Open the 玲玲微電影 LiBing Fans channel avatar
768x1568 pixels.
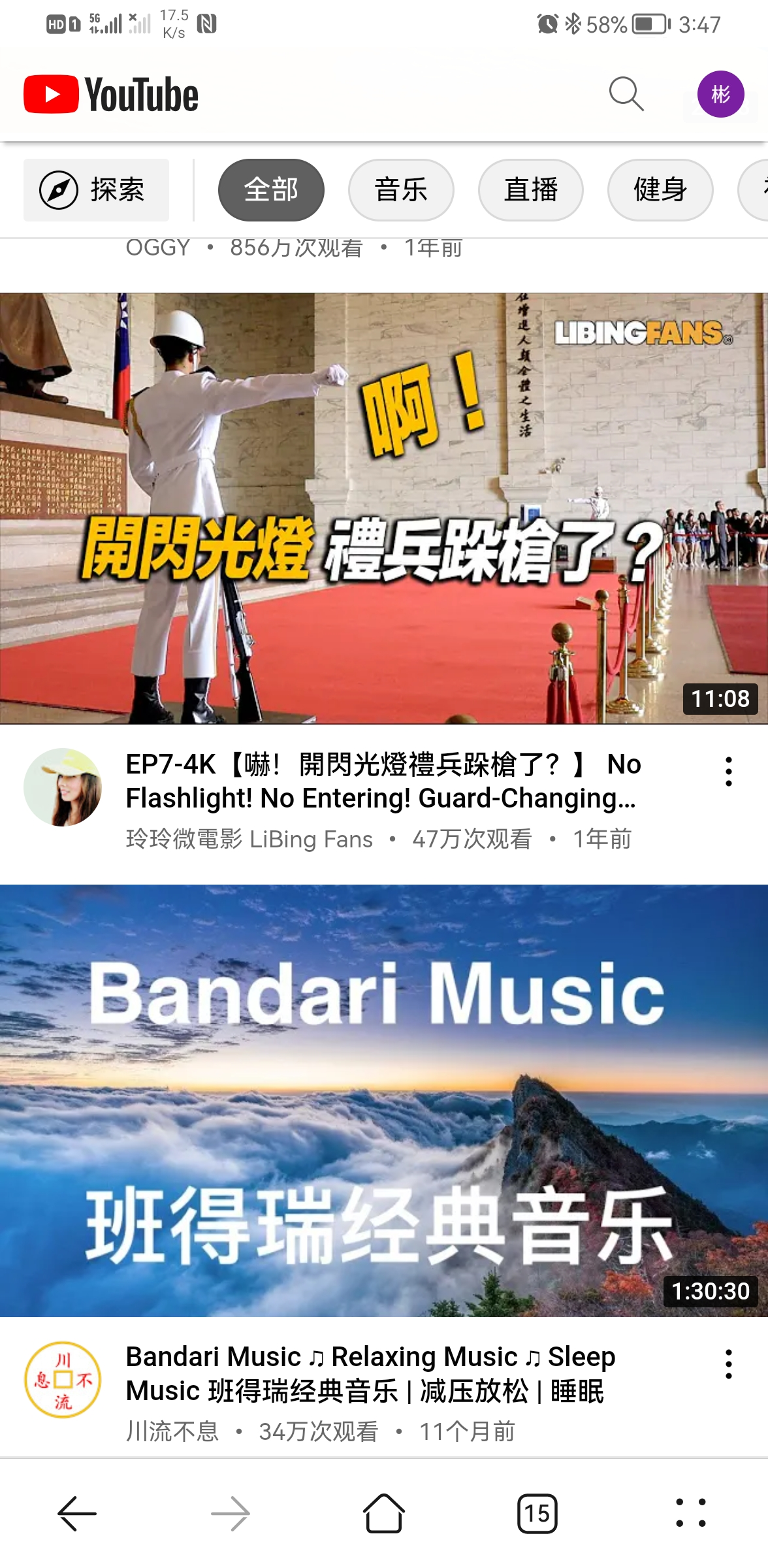(63, 787)
